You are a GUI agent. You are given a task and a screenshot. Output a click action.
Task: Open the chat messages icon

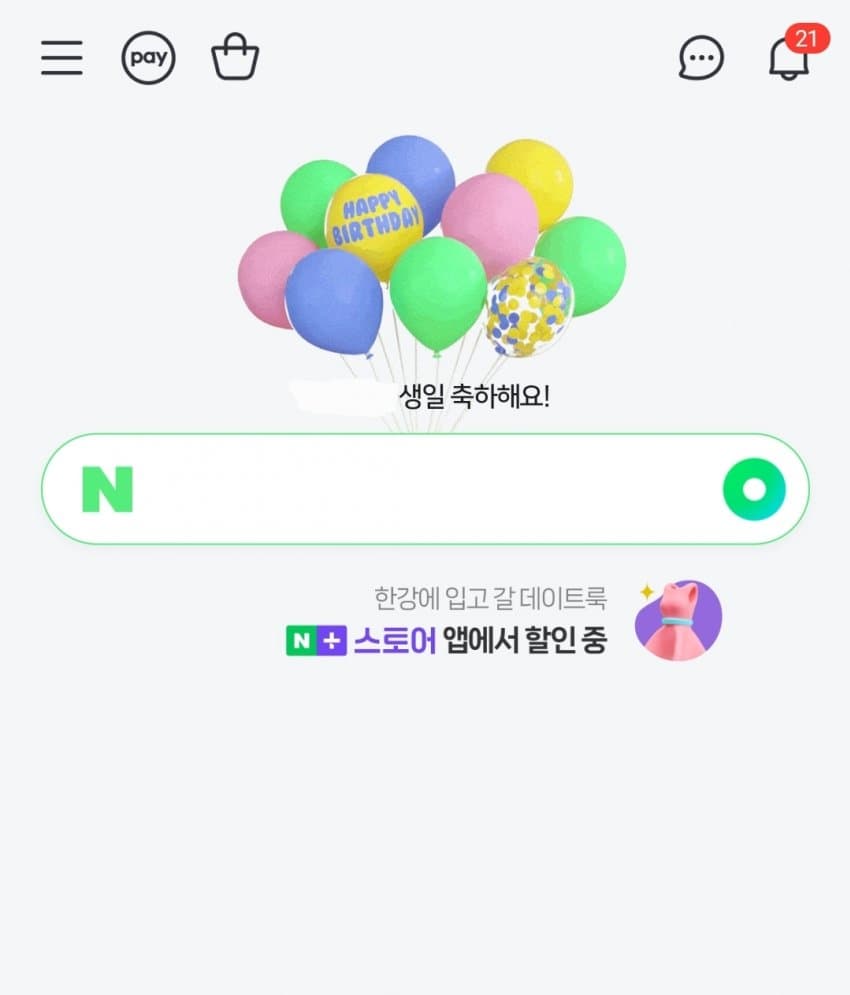point(700,59)
